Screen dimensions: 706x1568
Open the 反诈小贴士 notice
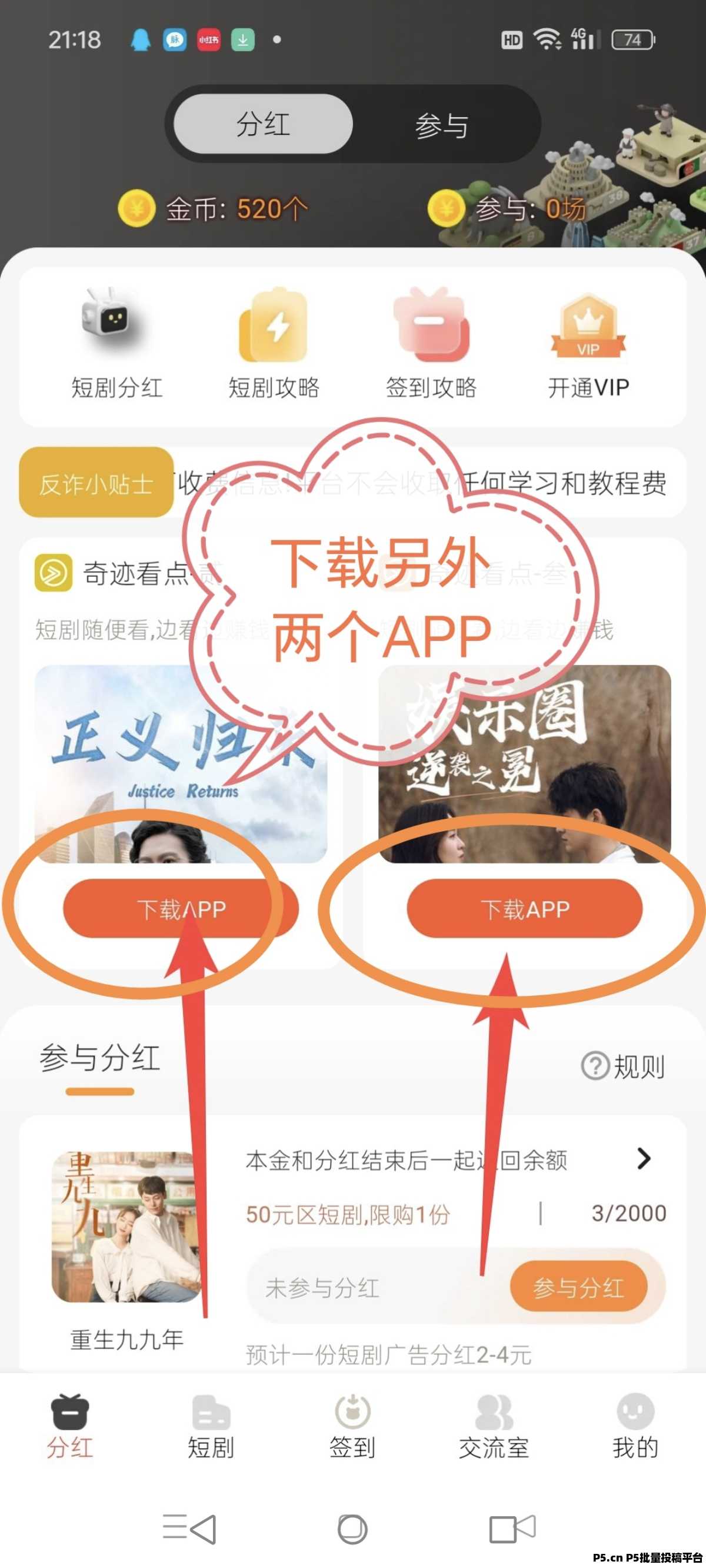96,483
